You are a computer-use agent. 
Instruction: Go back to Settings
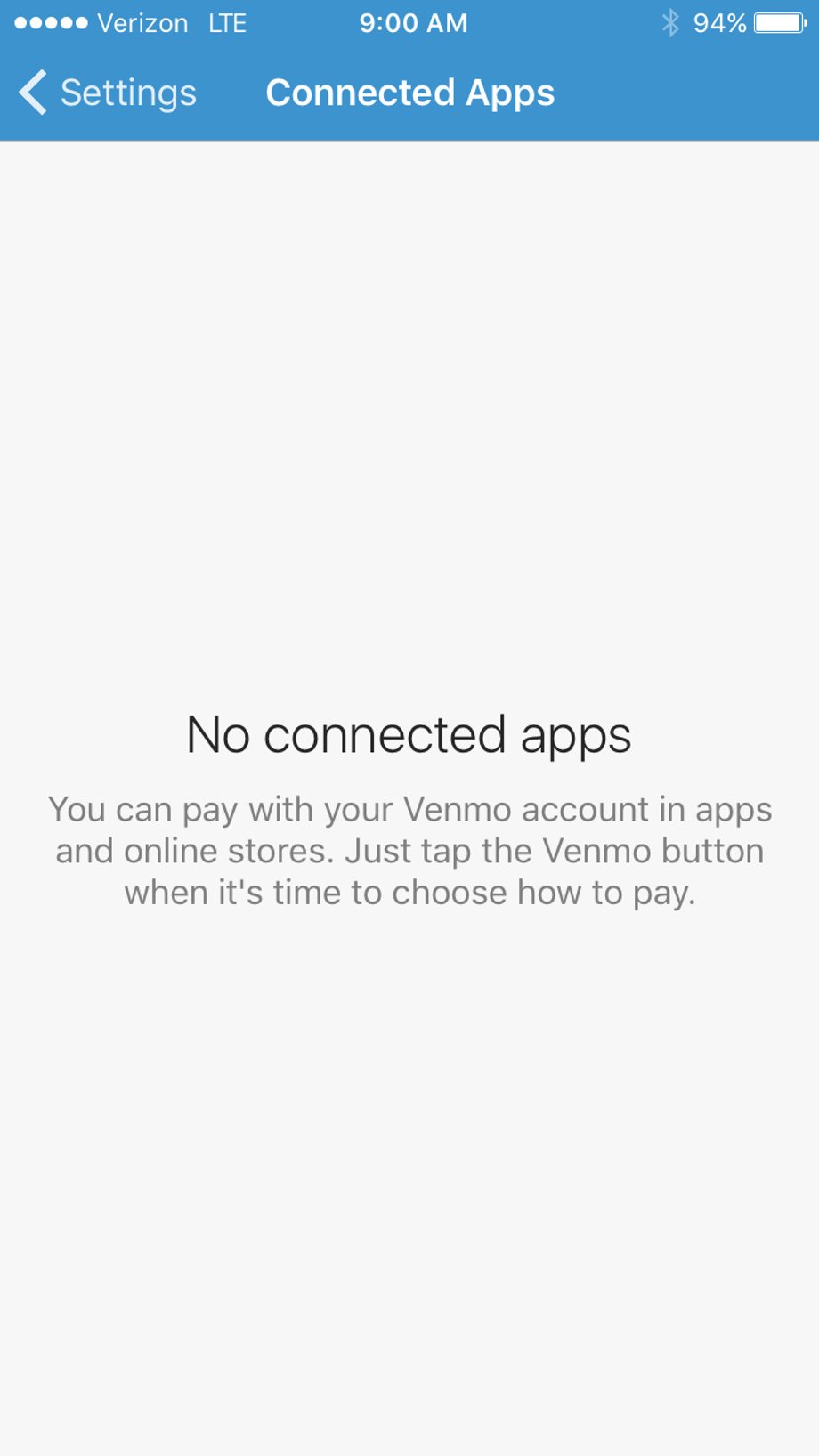tap(107, 93)
